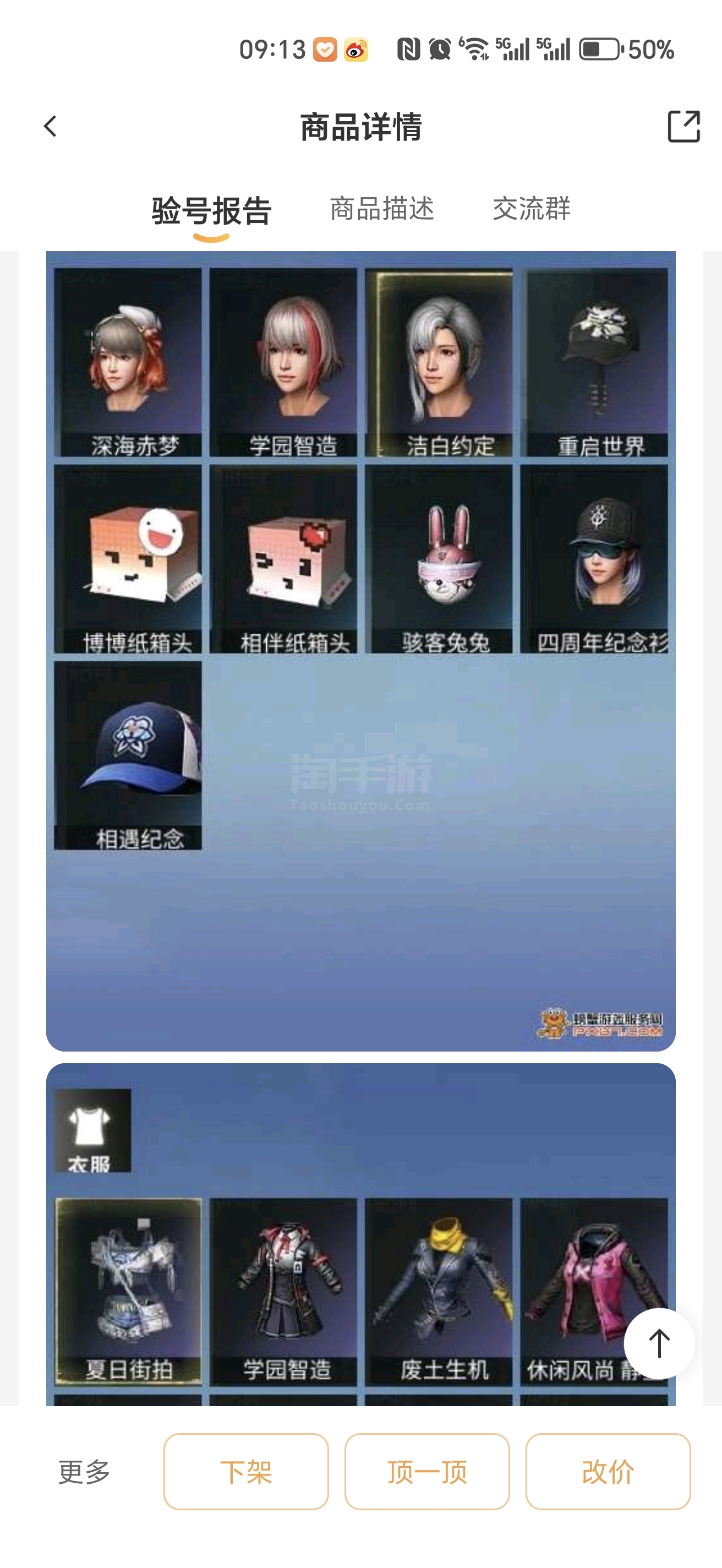Go back from product details

click(51, 127)
